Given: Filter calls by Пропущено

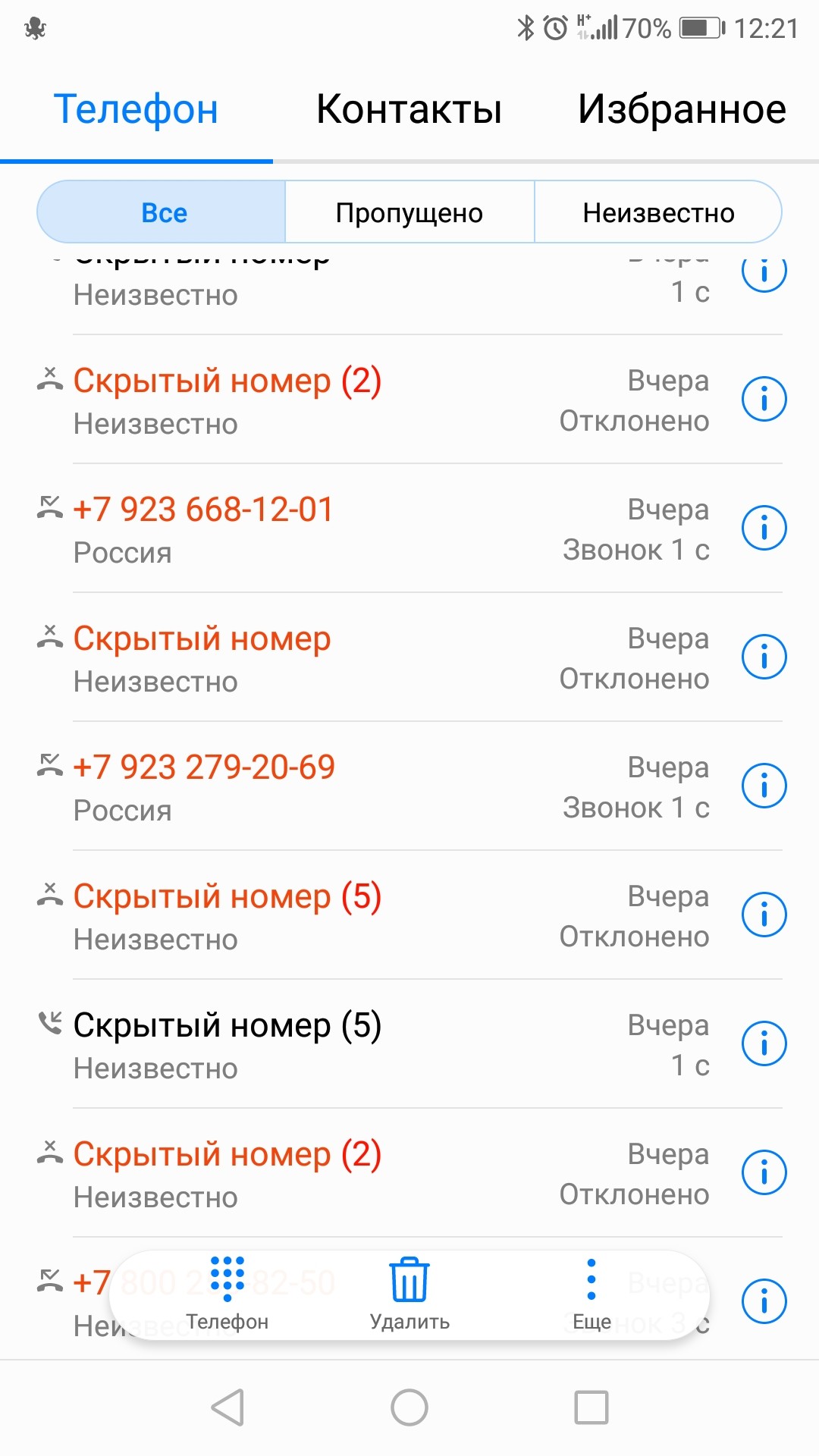Looking at the screenshot, I should point(409,213).
